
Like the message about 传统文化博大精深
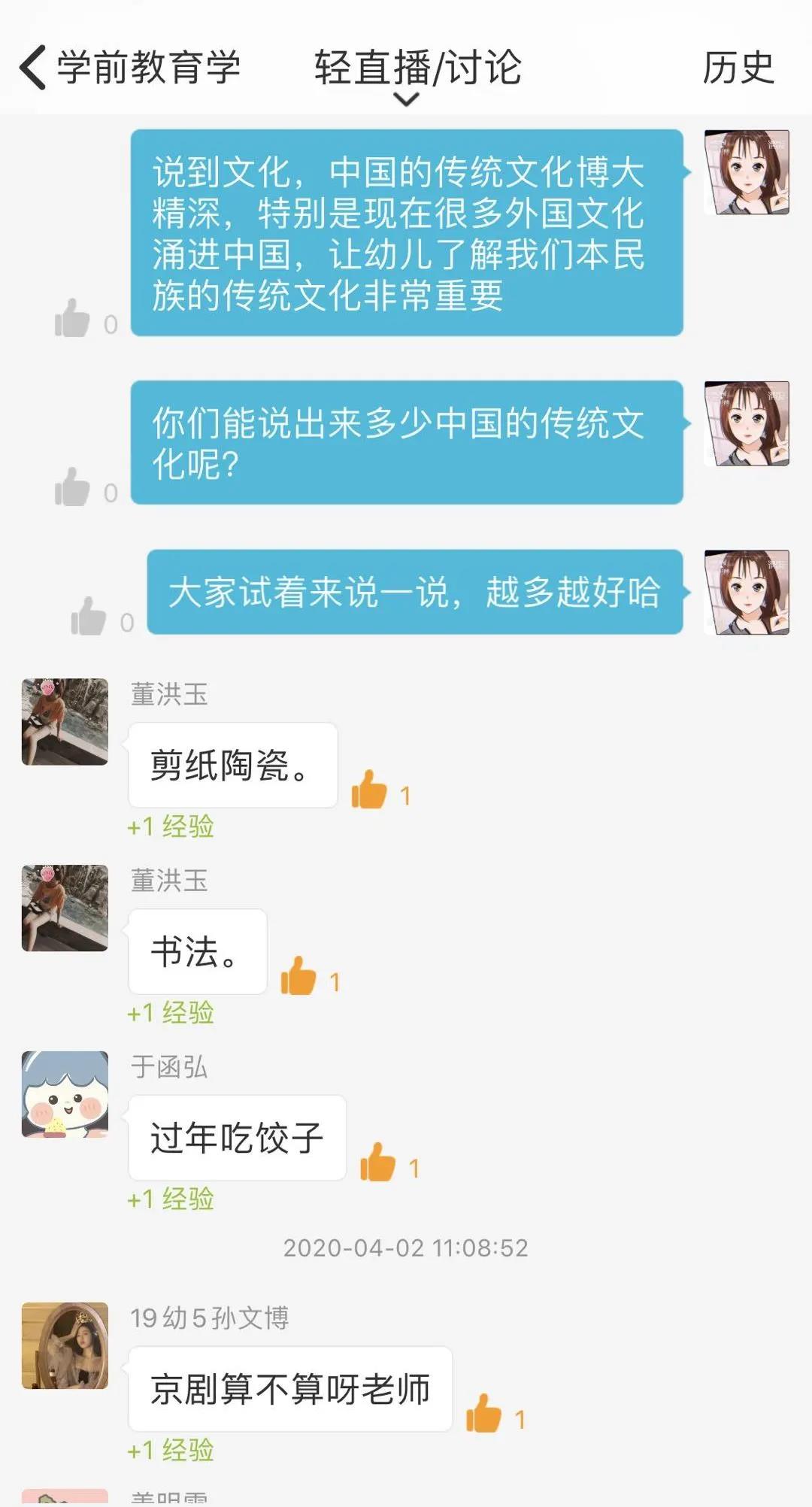[x=73, y=318]
